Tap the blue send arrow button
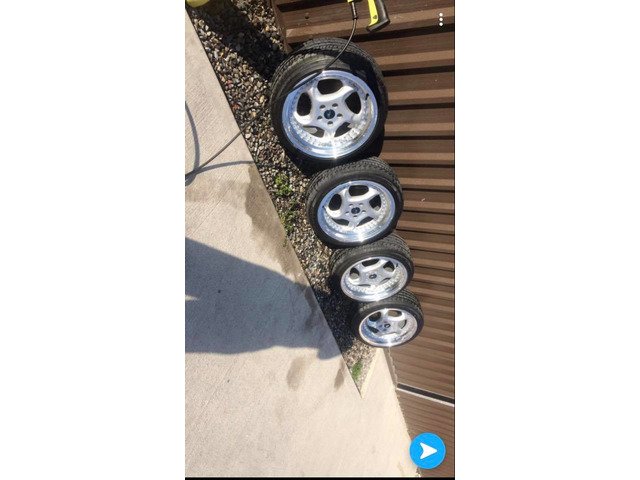The height and width of the screenshot is (480, 640). (x=428, y=451)
